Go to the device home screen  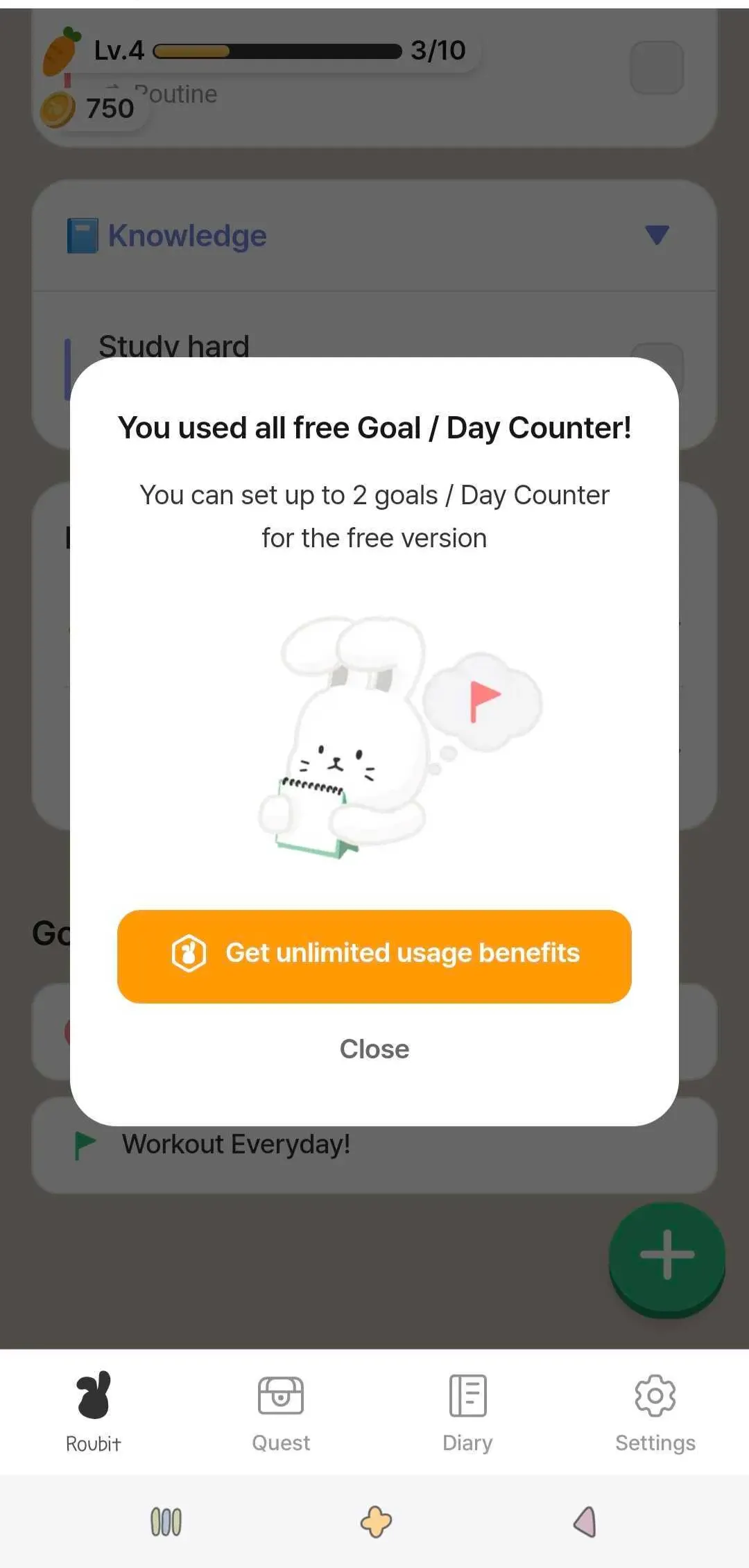point(376,1522)
